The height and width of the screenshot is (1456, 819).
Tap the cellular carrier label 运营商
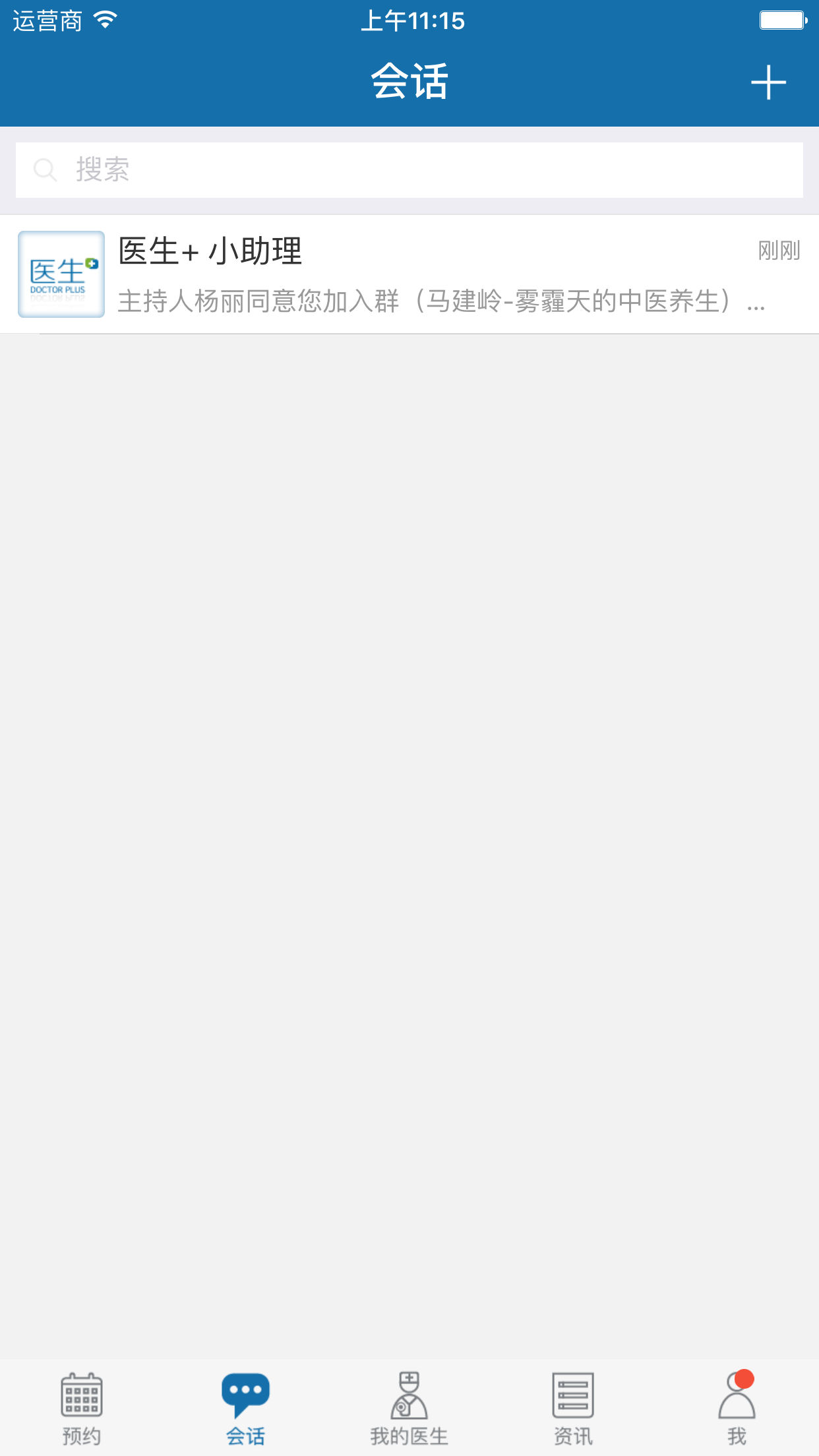click(x=44, y=20)
